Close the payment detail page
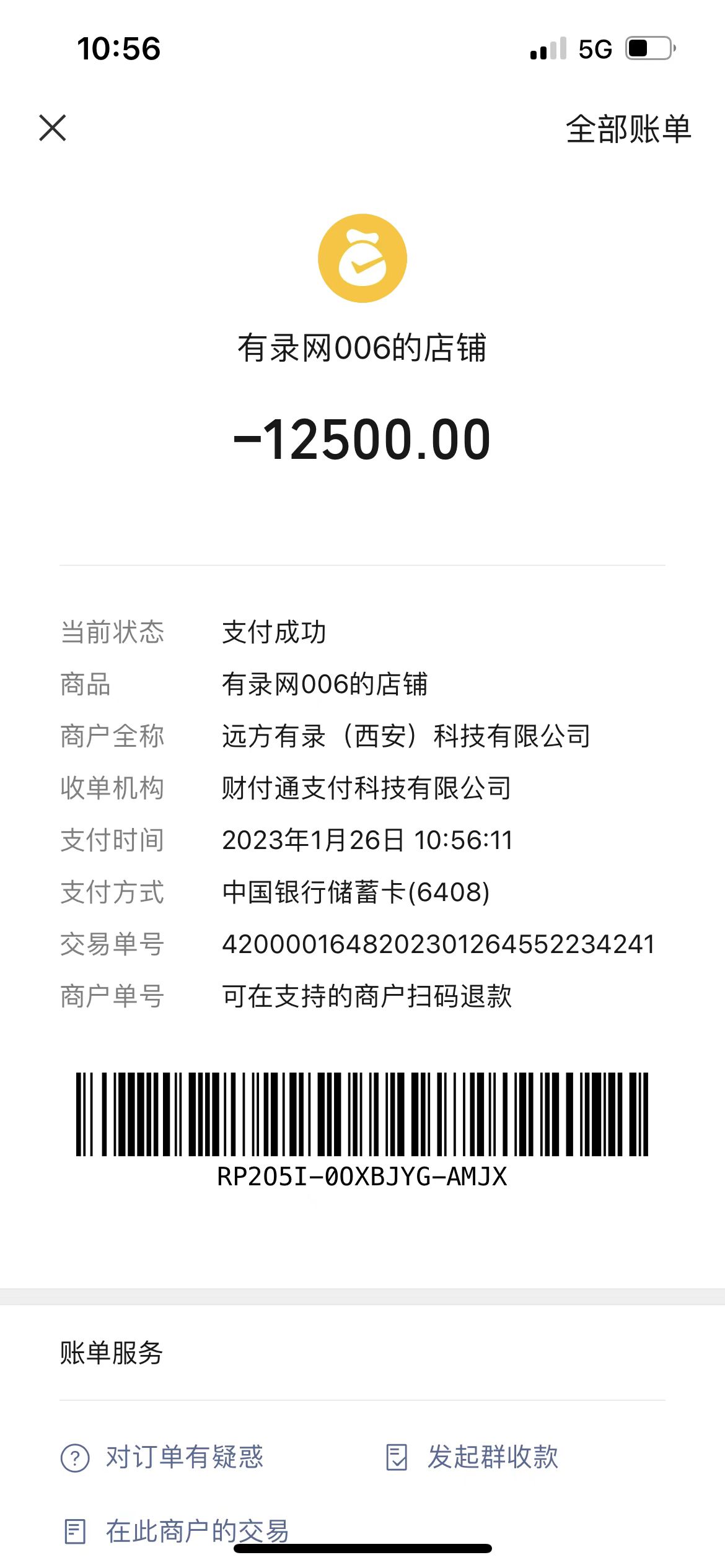Viewport: 725px width, 1568px height. tap(53, 128)
